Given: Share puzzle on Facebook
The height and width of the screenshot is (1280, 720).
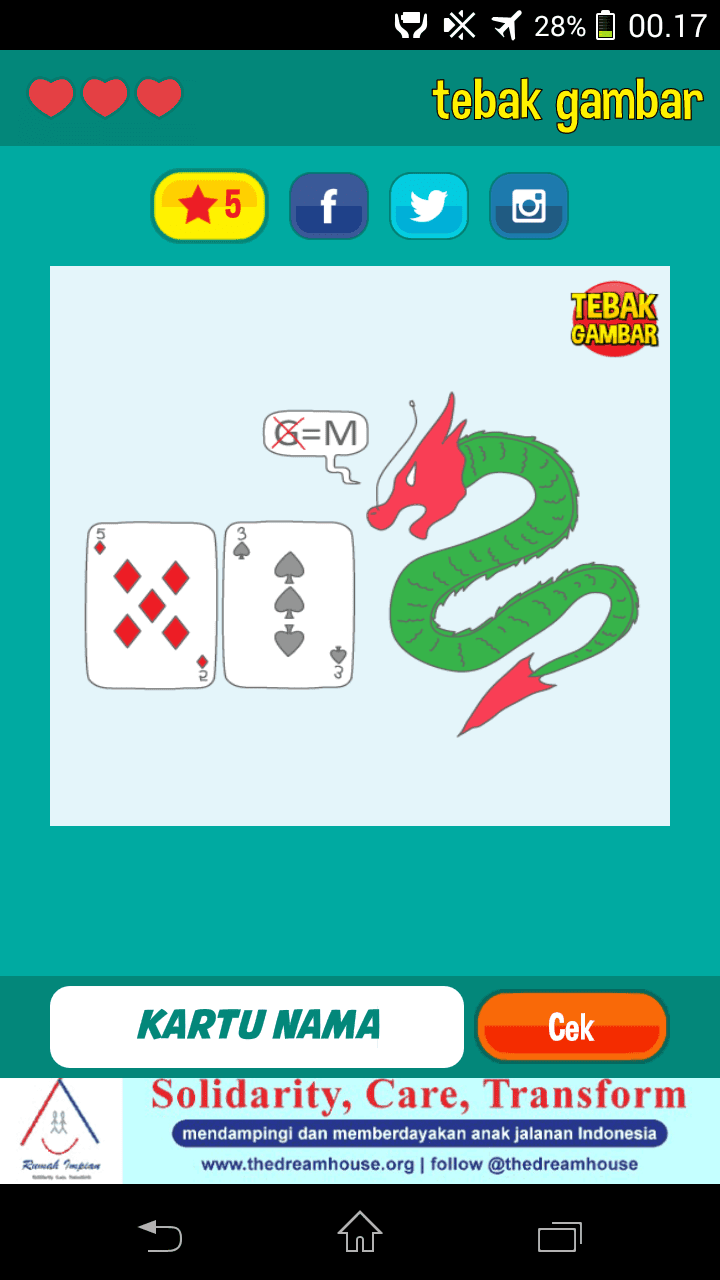Looking at the screenshot, I should [x=329, y=206].
